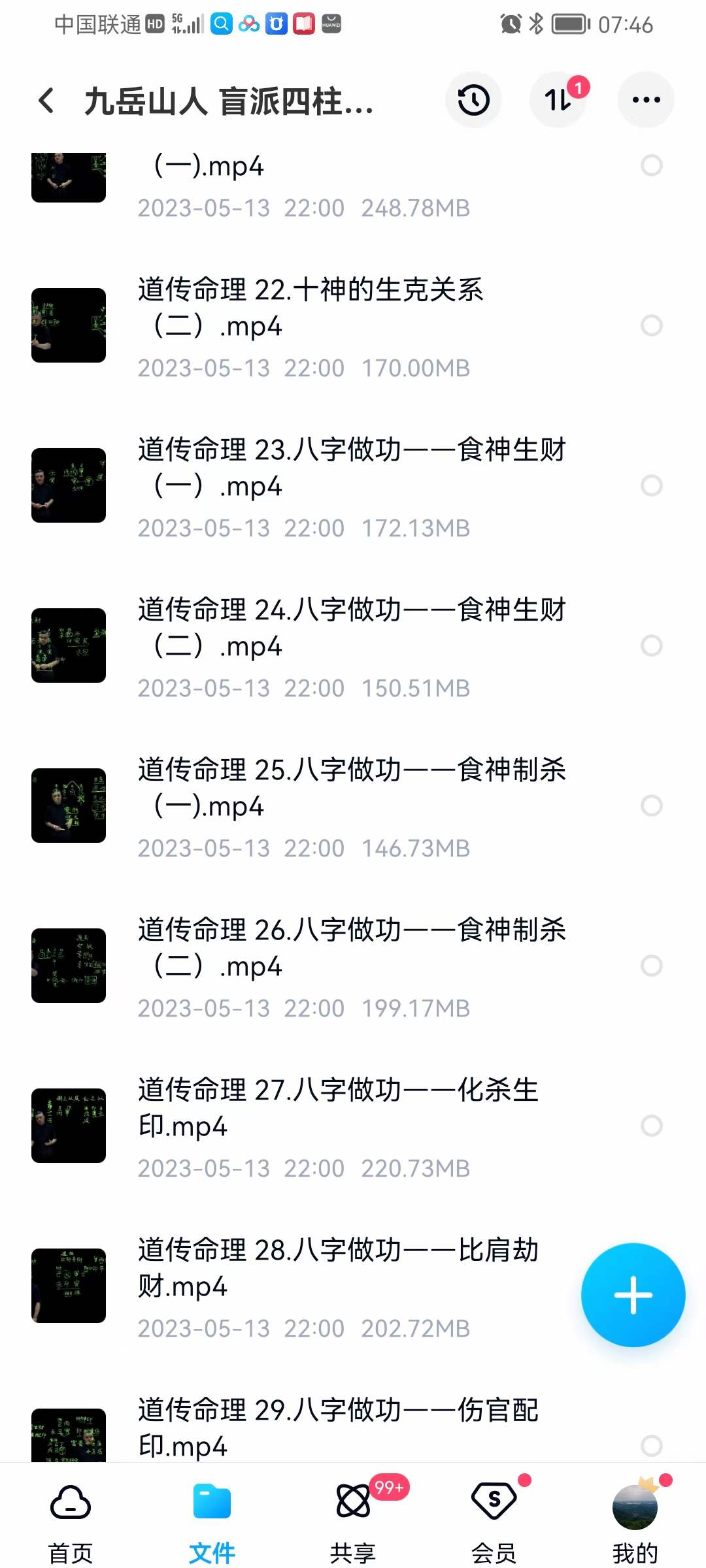Image resolution: width=706 pixels, height=1568 pixels.
Task: Select checkbox for 道传命理 22 video
Action: click(x=650, y=325)
